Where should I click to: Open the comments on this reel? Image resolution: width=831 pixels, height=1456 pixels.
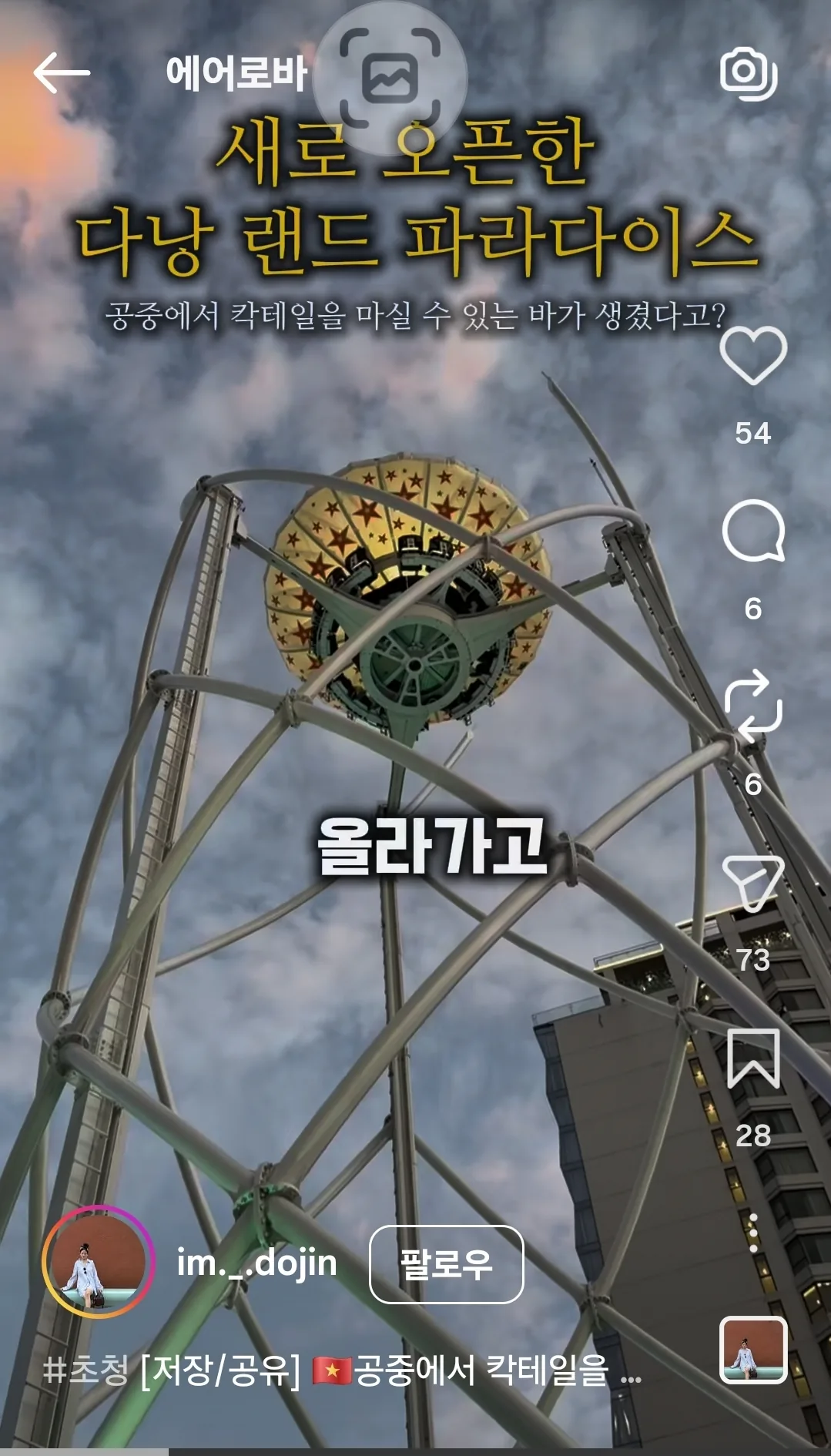click(753, 531)
